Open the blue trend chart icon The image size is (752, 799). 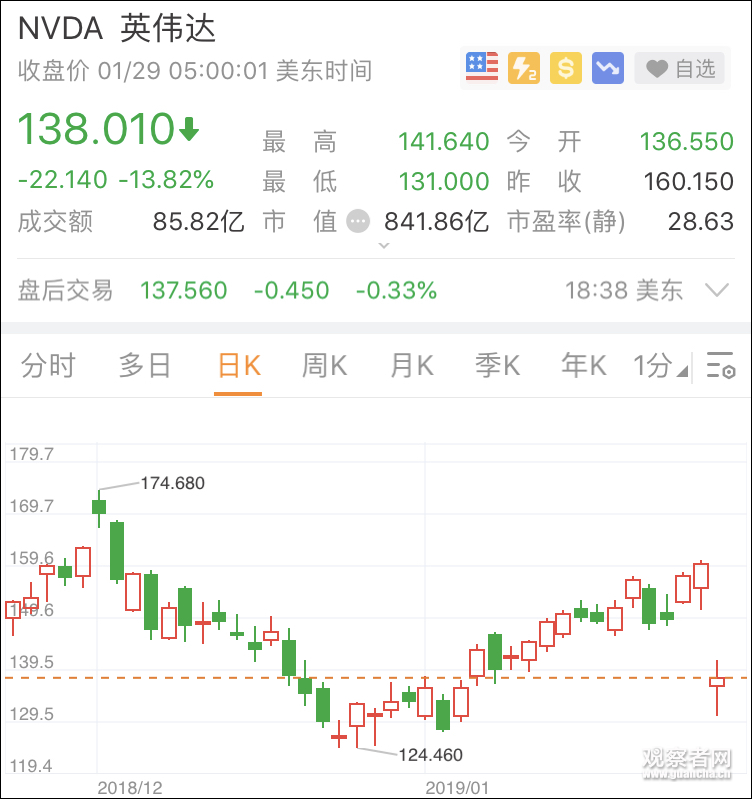(607, 67)
